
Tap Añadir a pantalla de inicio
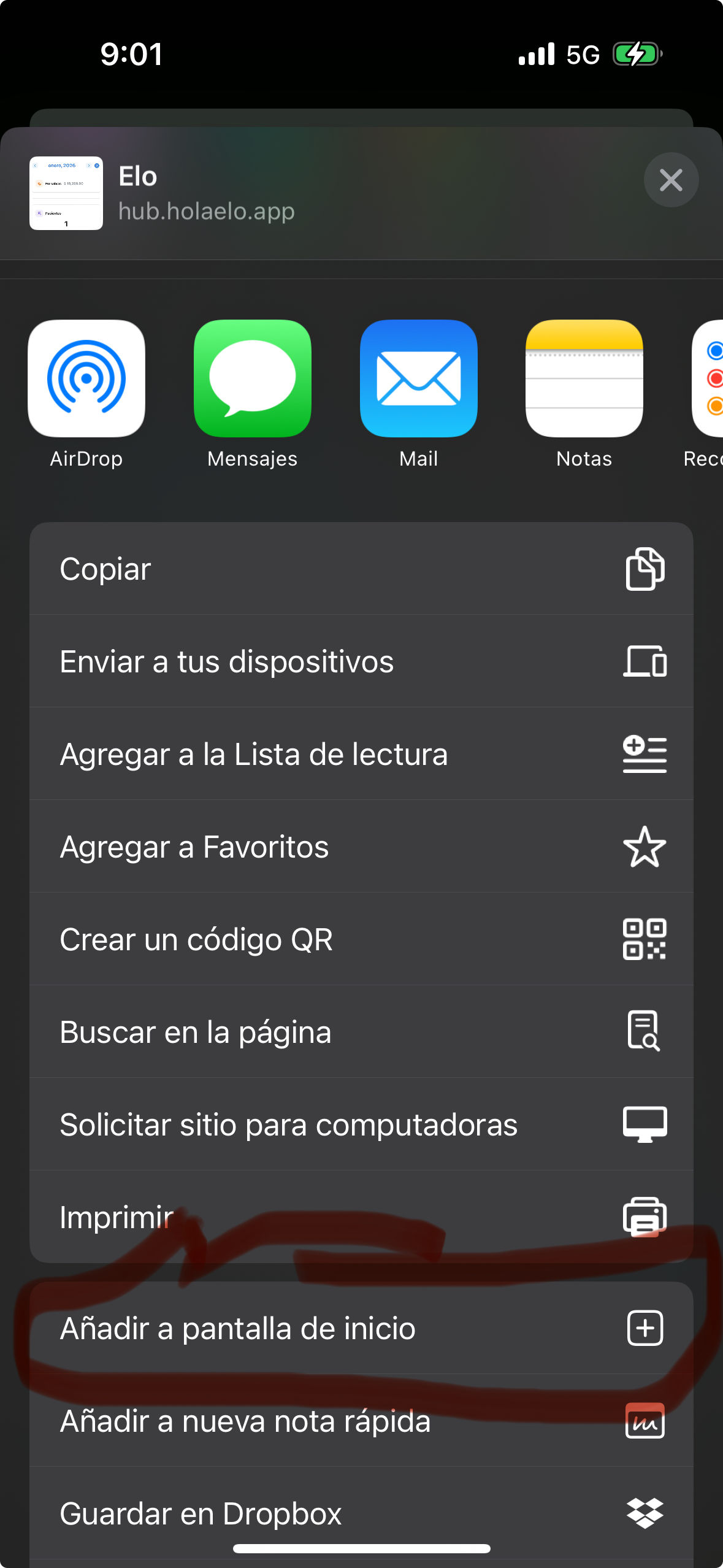click(361, 1328)
